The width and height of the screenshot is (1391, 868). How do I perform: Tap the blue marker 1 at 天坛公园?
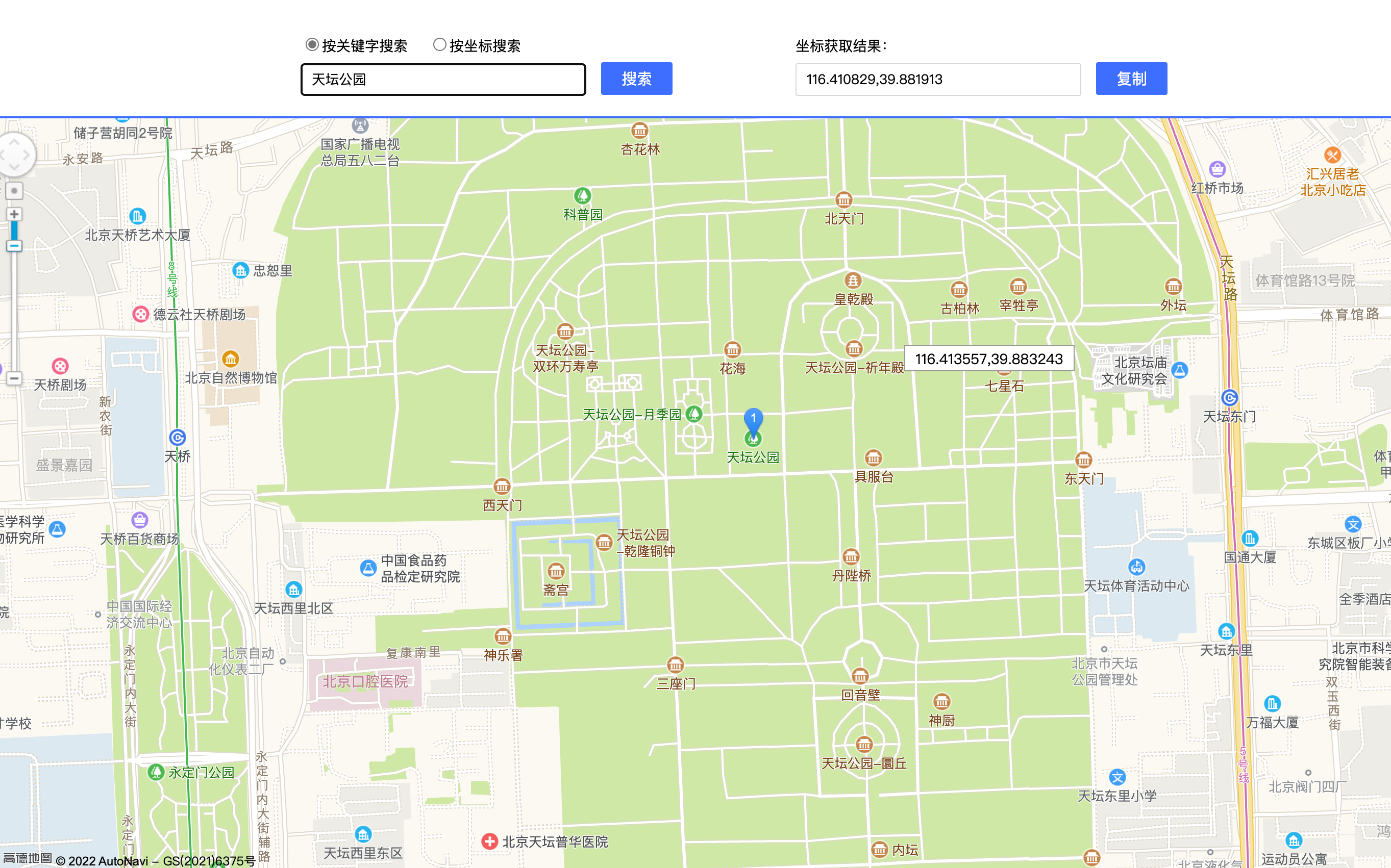point(753,420)
